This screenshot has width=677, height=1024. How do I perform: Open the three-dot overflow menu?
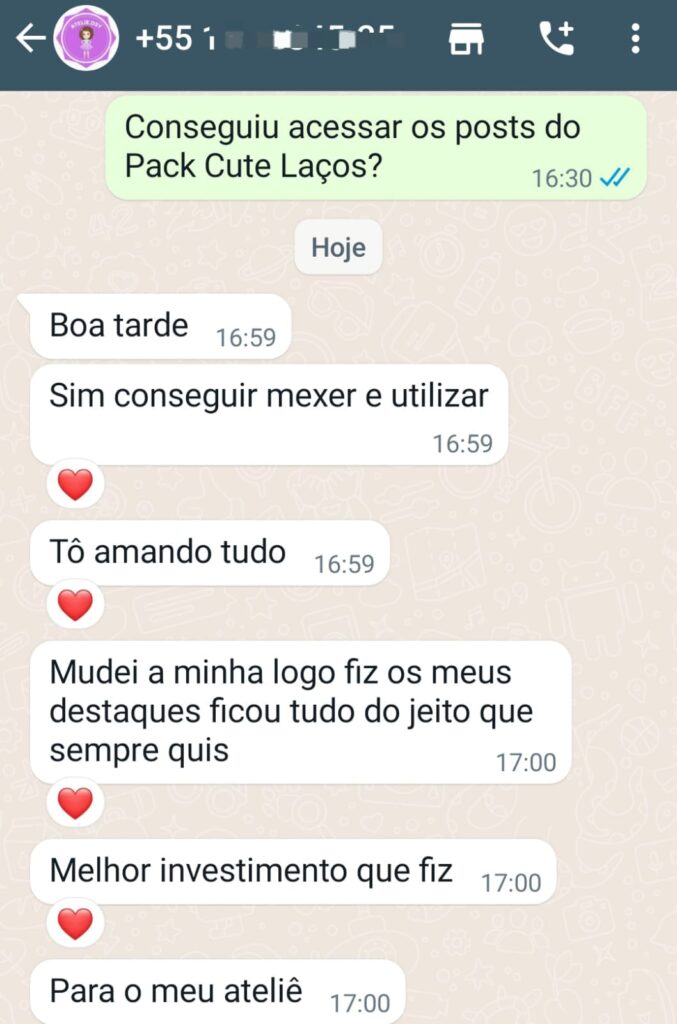coord(635,39)
